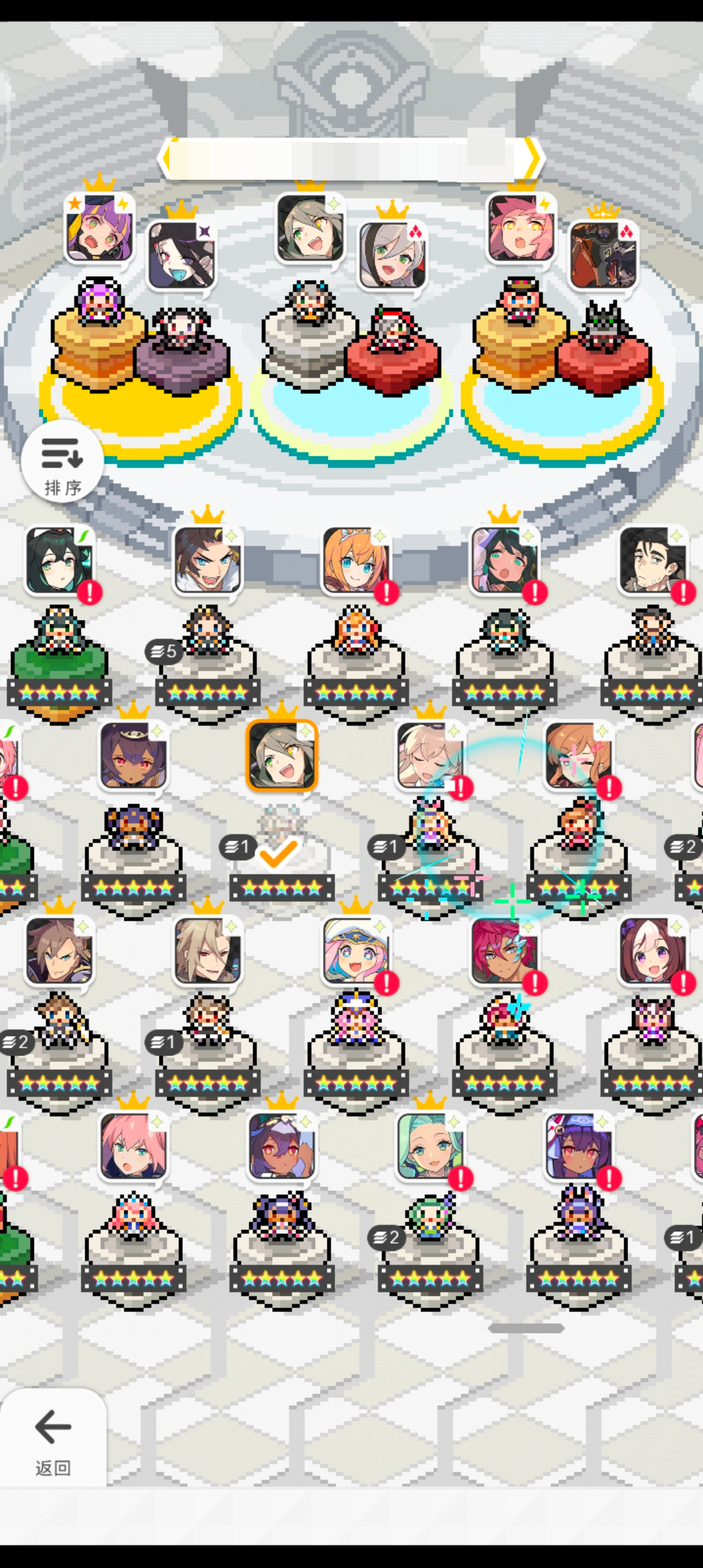Image resolution: width=703 pixels, height=1568 pixels.
Task: Deselect the highlighted gray-haired hero with checkmark
Action: coord(281,756)
